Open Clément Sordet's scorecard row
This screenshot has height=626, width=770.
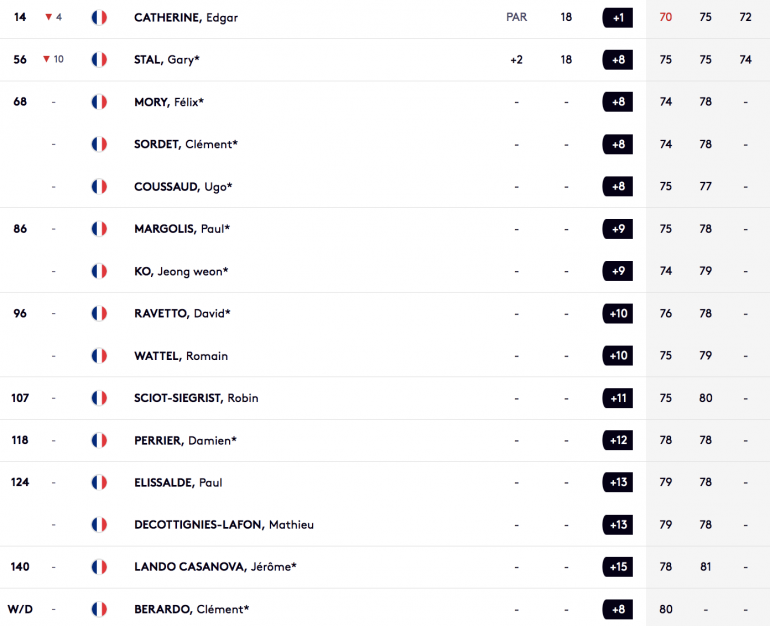(x=186, y=144)
